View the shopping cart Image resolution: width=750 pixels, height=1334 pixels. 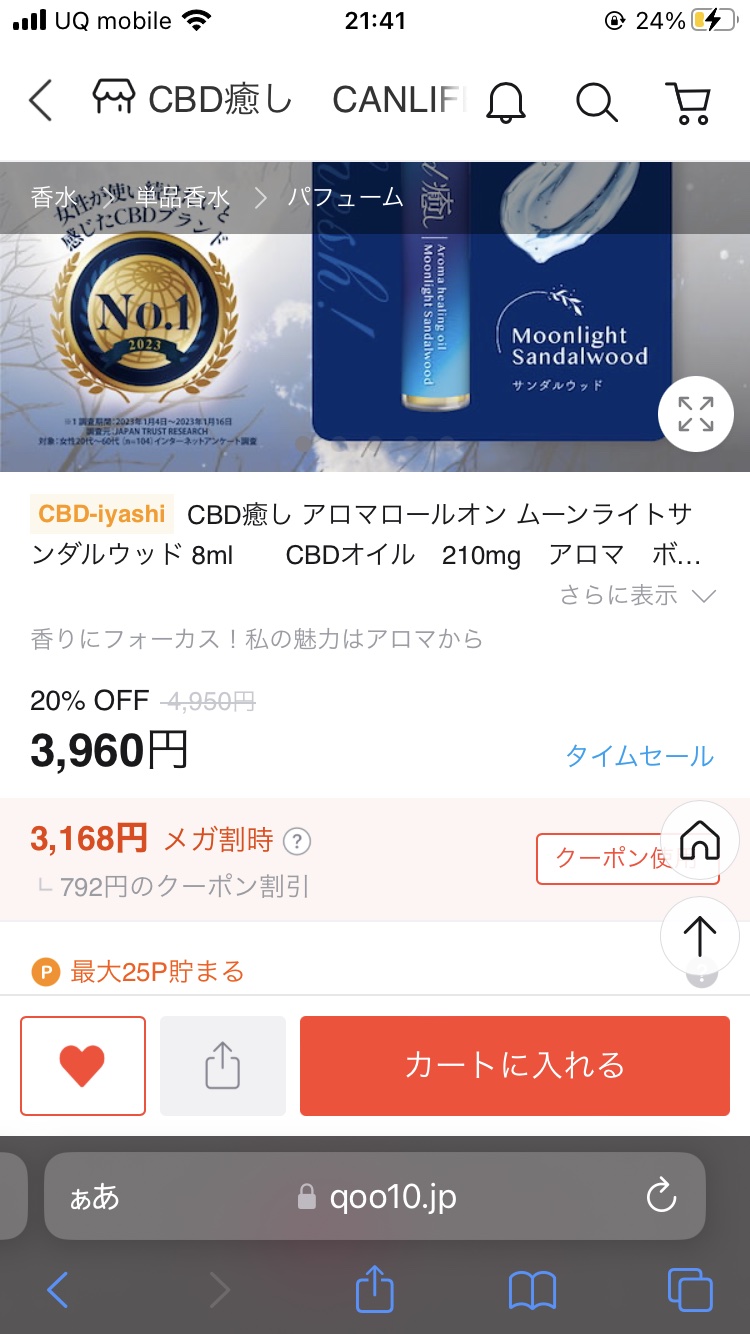[688, 102]
